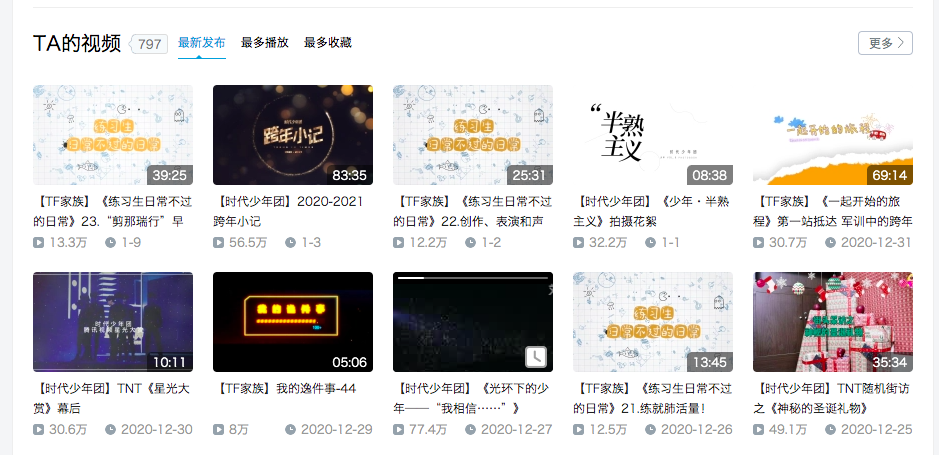This screenshot has width=939, height=455.
Task: Open 光环下的少年 我相信 video
Action: pos(460,322)
